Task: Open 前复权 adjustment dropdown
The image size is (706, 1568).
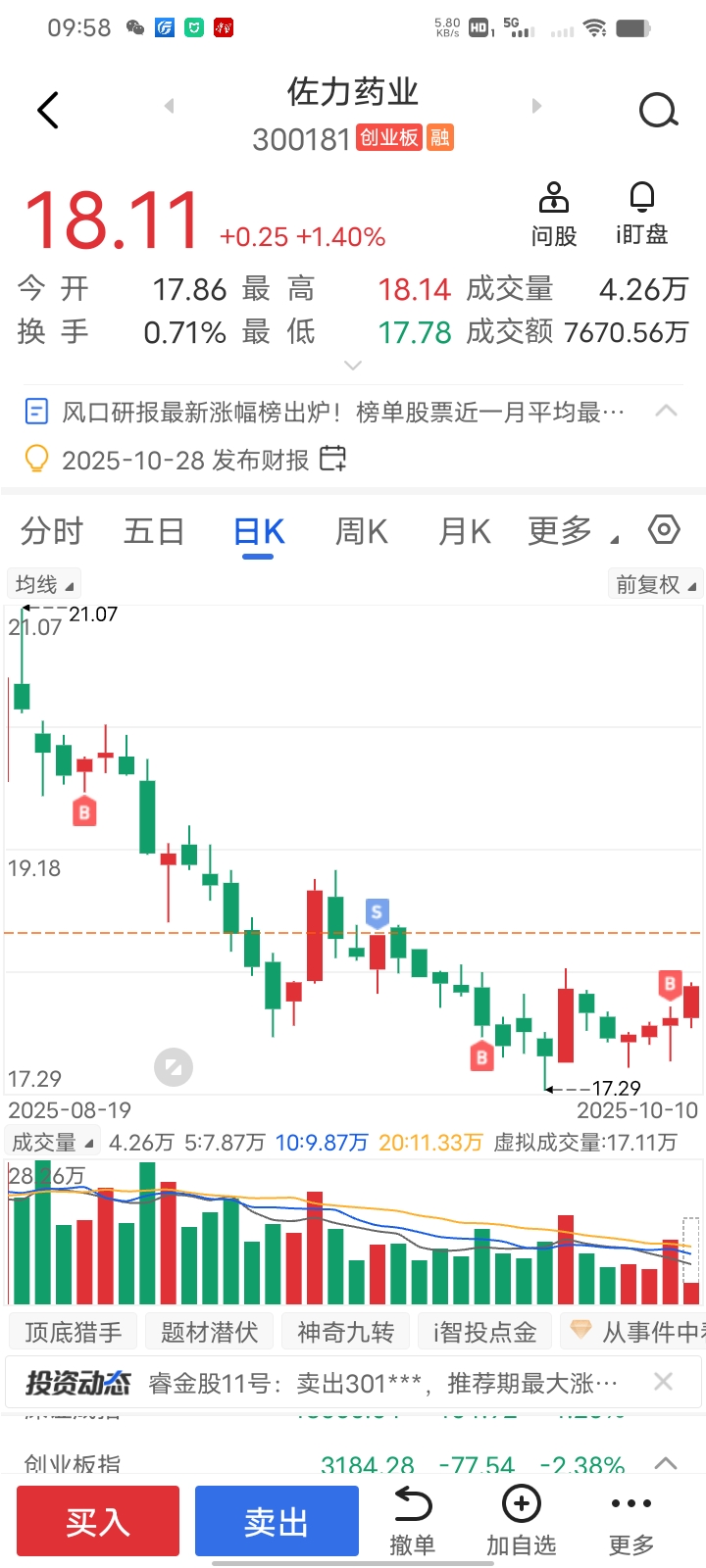Action: [655, 585]
